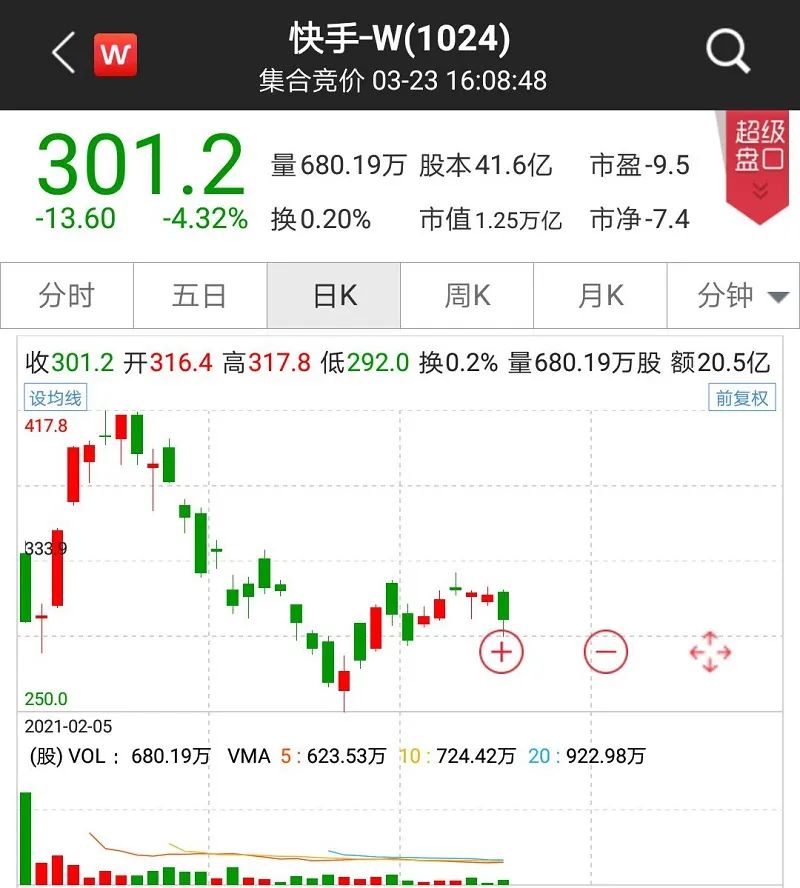The image size is (800, 888).
Task: Tap the four-arrow move chart icon
Action: click(710, 652)
